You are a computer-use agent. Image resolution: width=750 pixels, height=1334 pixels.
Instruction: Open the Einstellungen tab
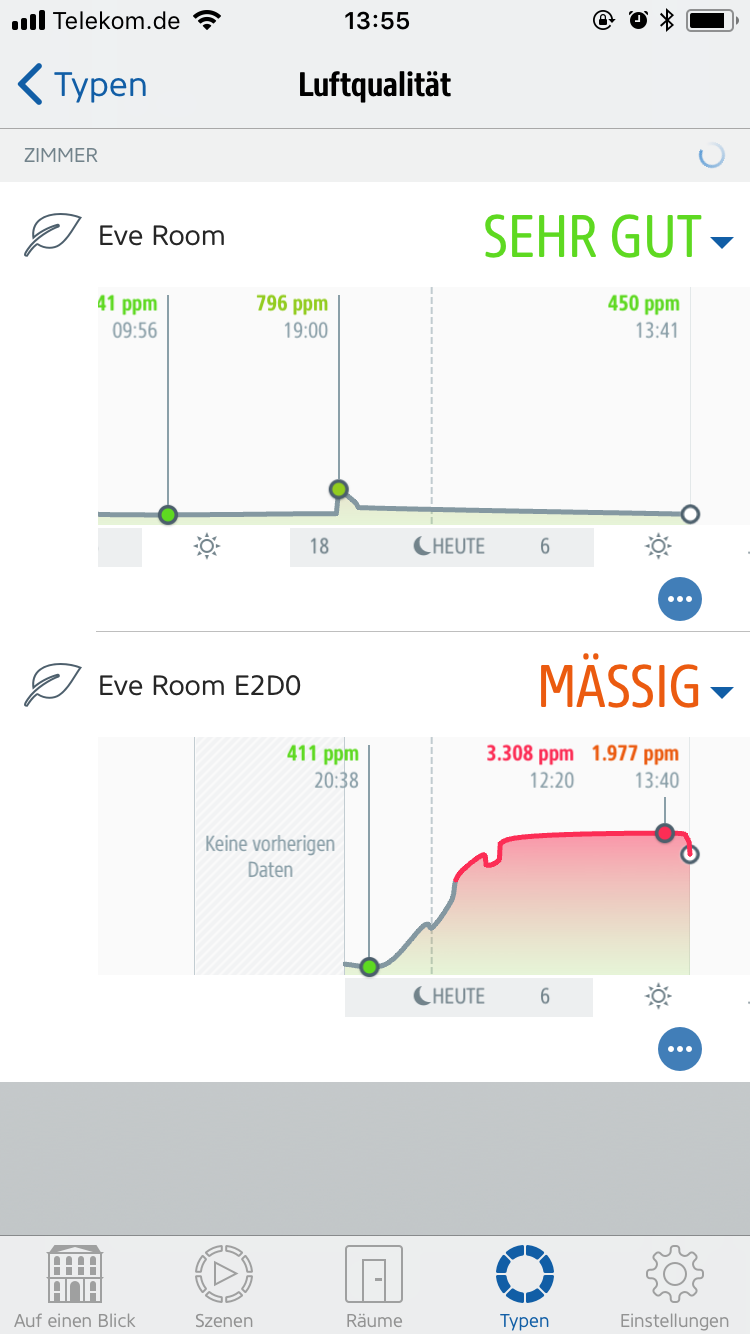(x=674, y=1286)
